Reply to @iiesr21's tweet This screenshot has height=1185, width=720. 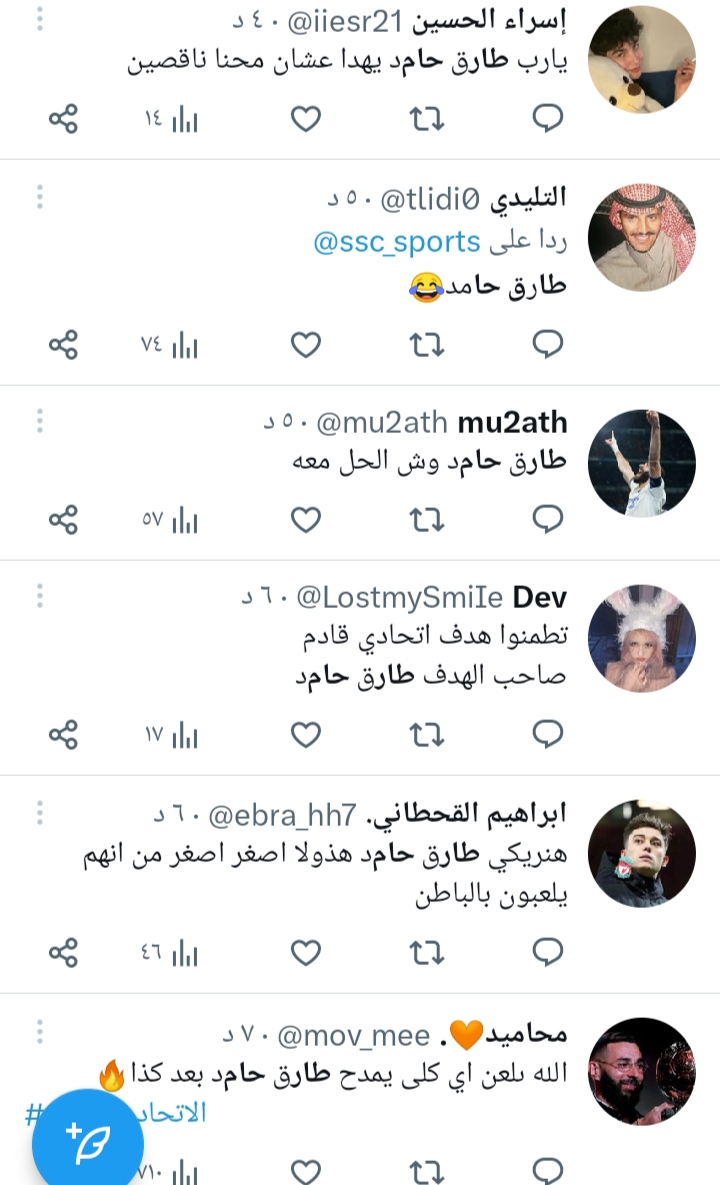click(547, 120)
